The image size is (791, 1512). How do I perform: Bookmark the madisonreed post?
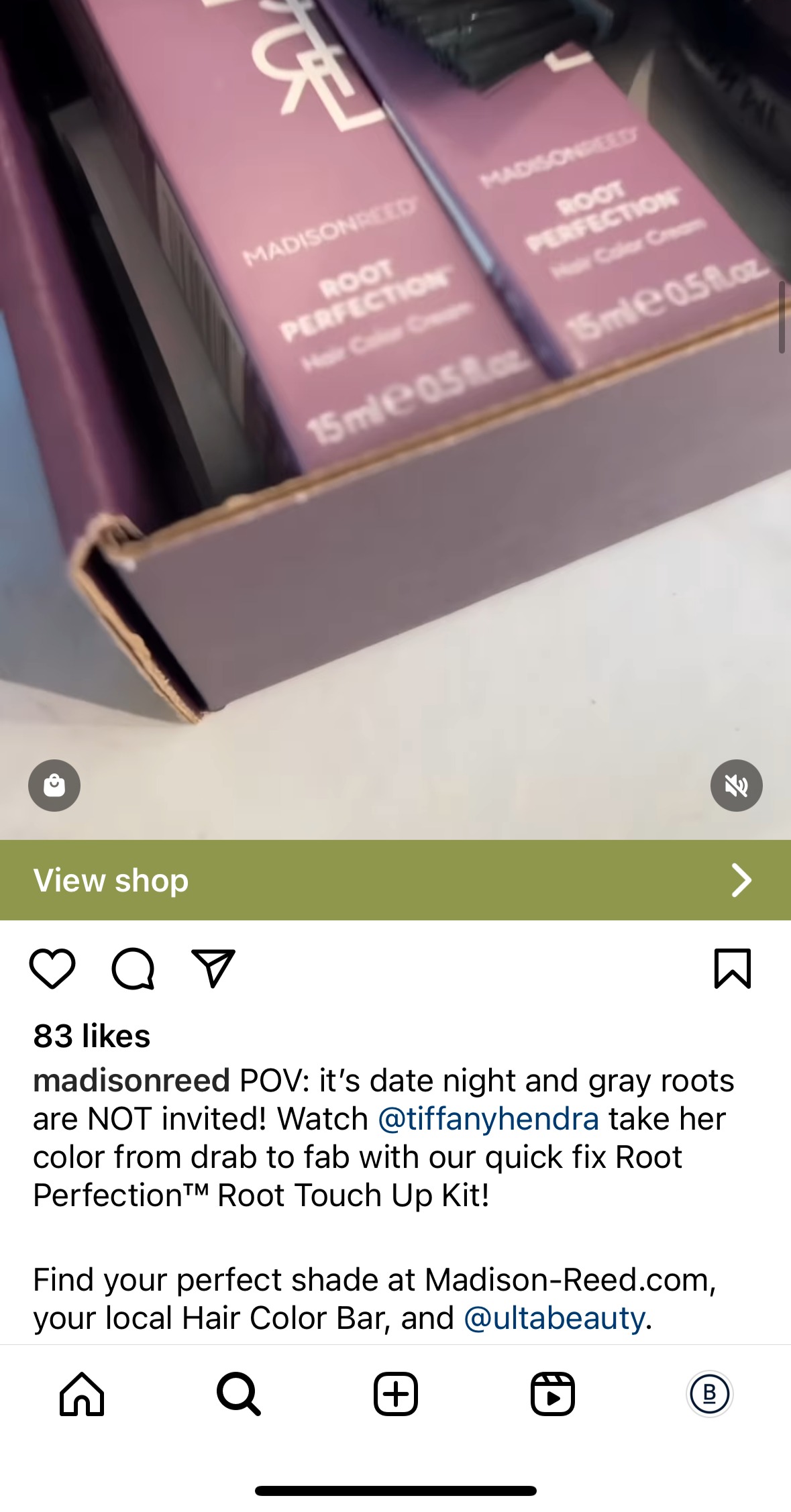coord(733,968)
